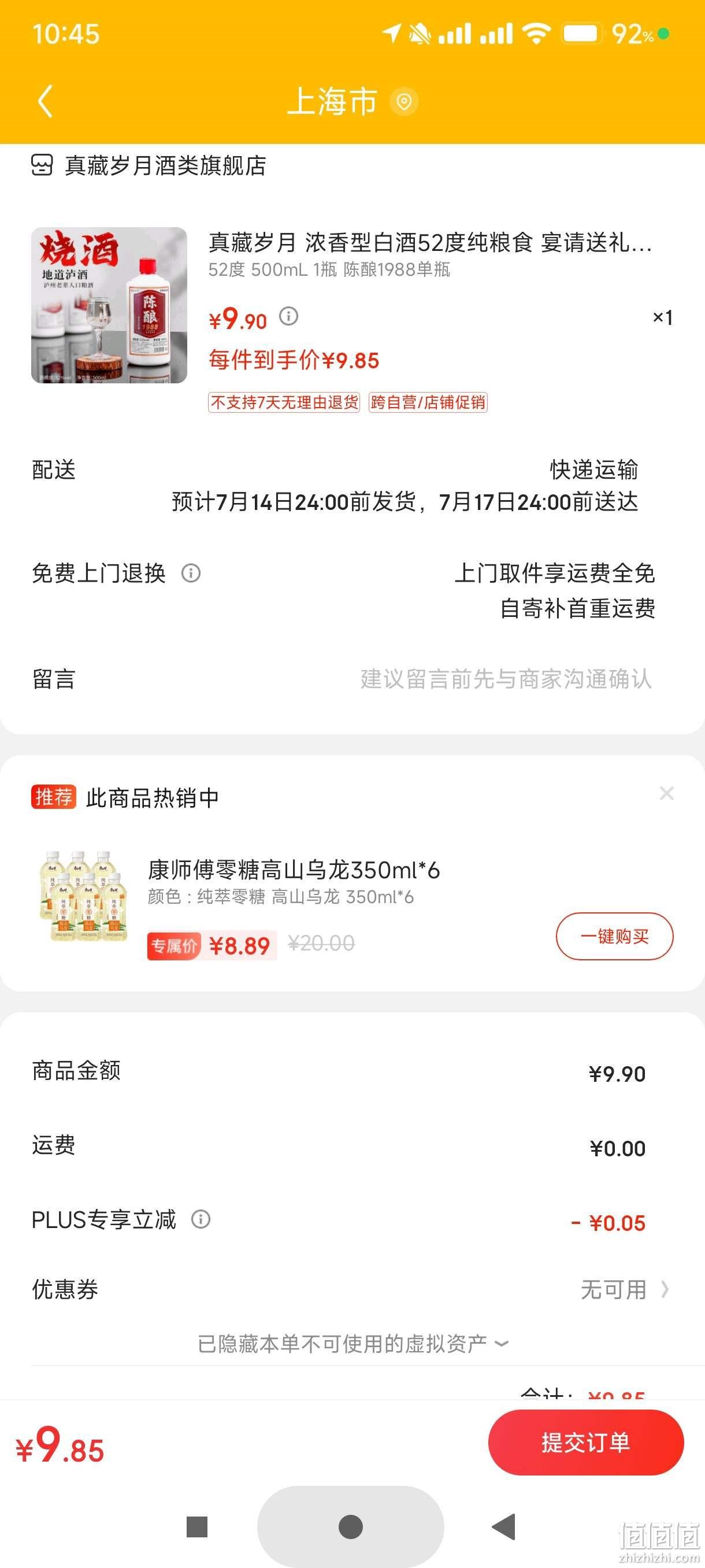Open the 真藏岁月酒类旗舰店 store
This screenshot has height=1568, width=705.
coord(149,165)
